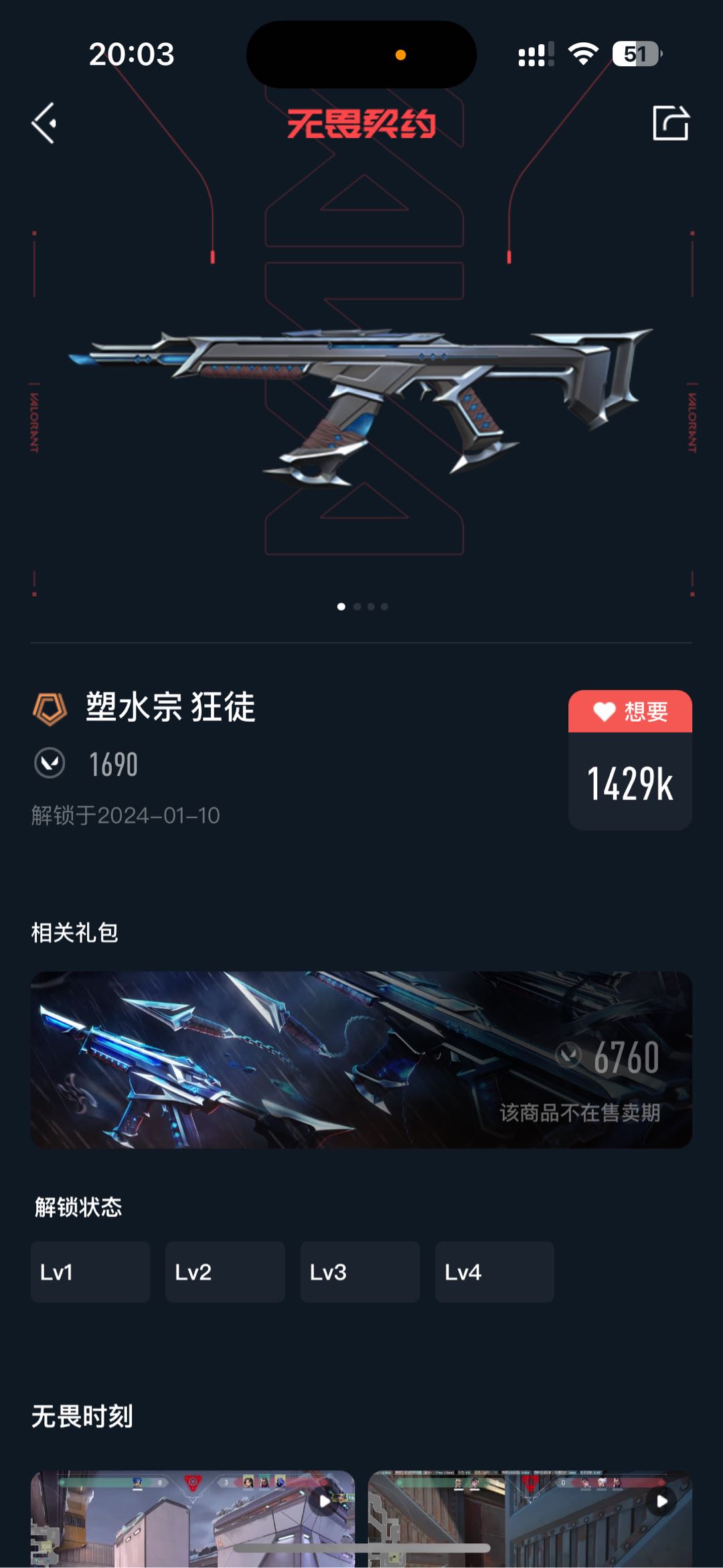Tap the 想要 want button

[630, 712]
